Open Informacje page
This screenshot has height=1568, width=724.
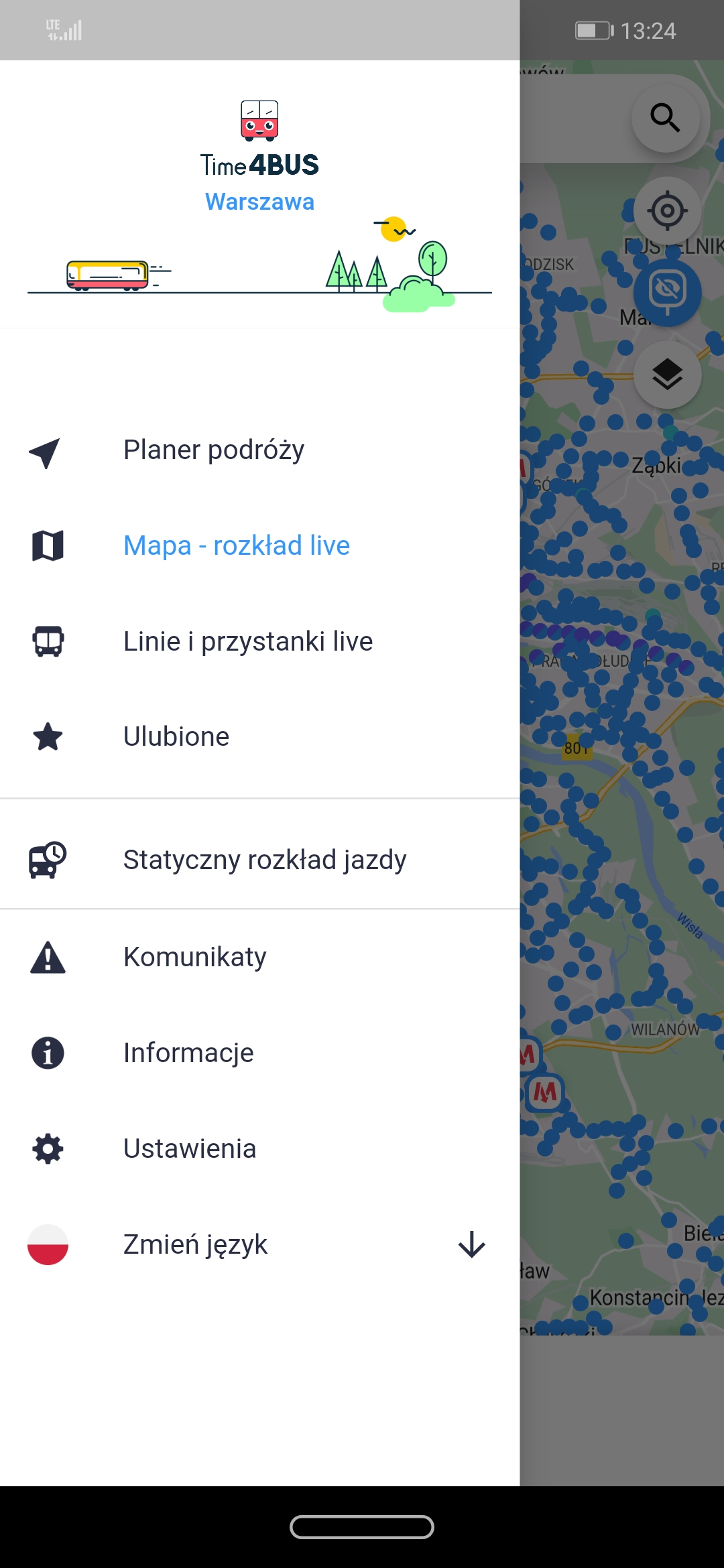tap(259, 1053)
